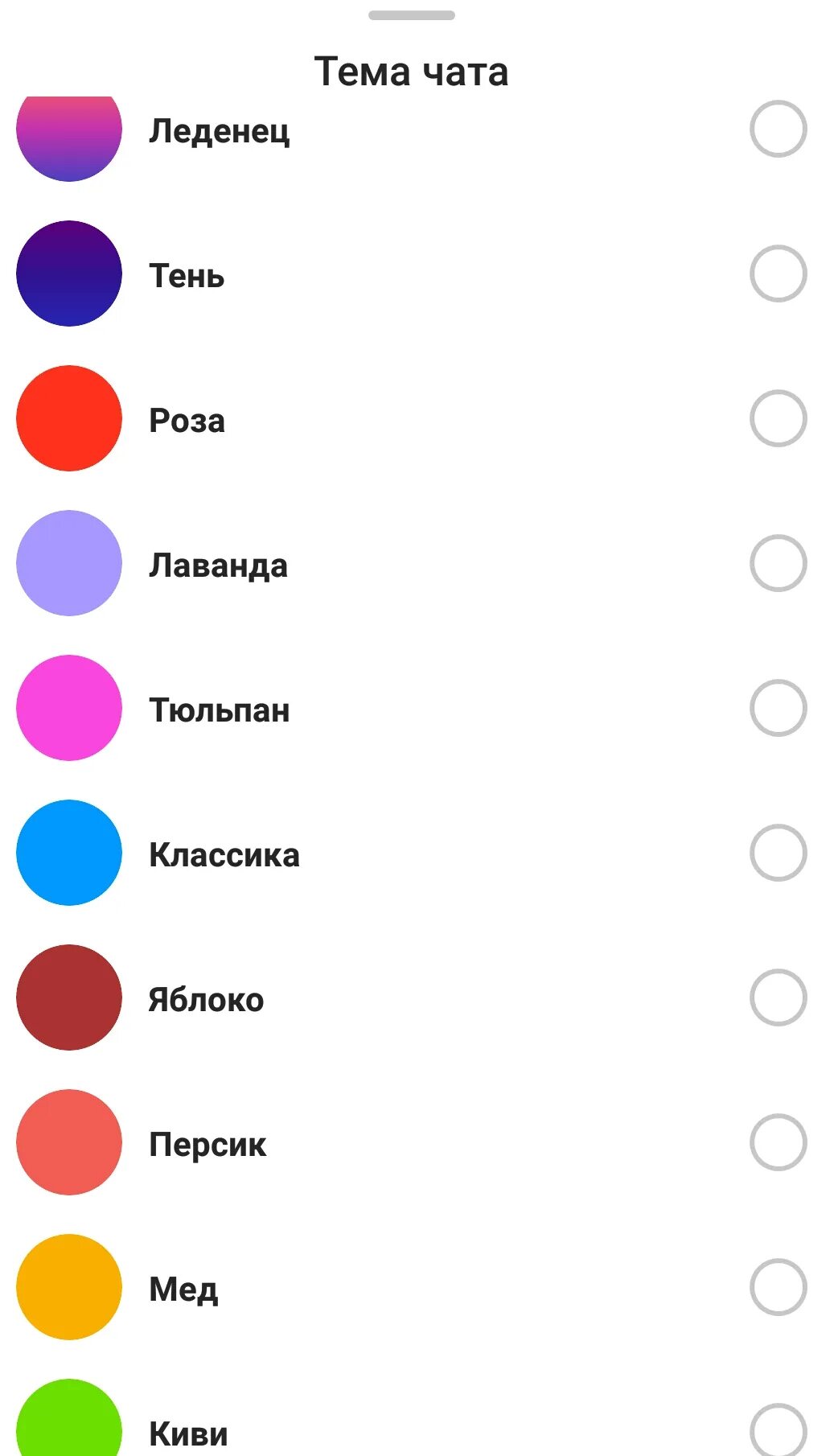This screenshot has width=838, height=1456.
Task: Click the drag handle above the title
Action: pyautogui.click(x=411, y=13)
